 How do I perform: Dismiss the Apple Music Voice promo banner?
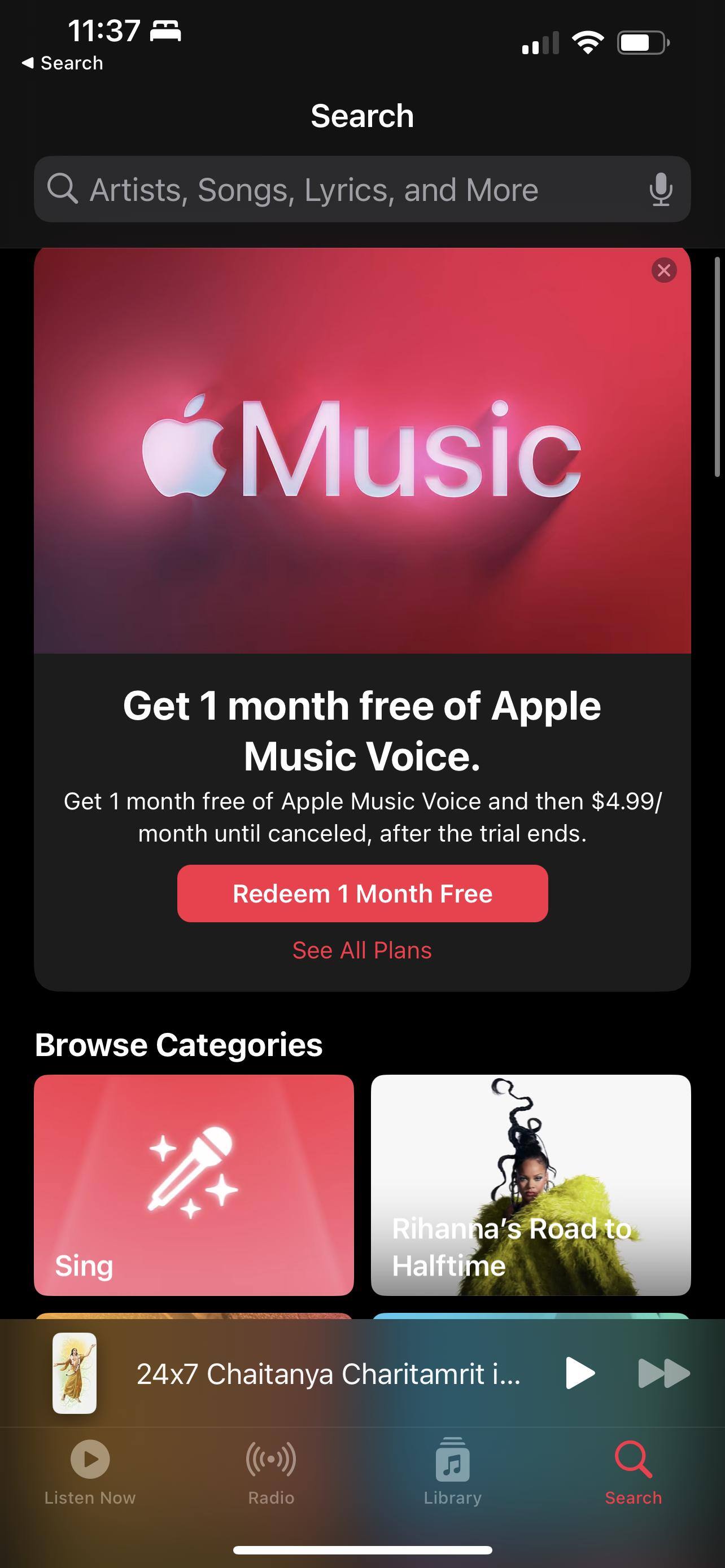coord(663,270)
